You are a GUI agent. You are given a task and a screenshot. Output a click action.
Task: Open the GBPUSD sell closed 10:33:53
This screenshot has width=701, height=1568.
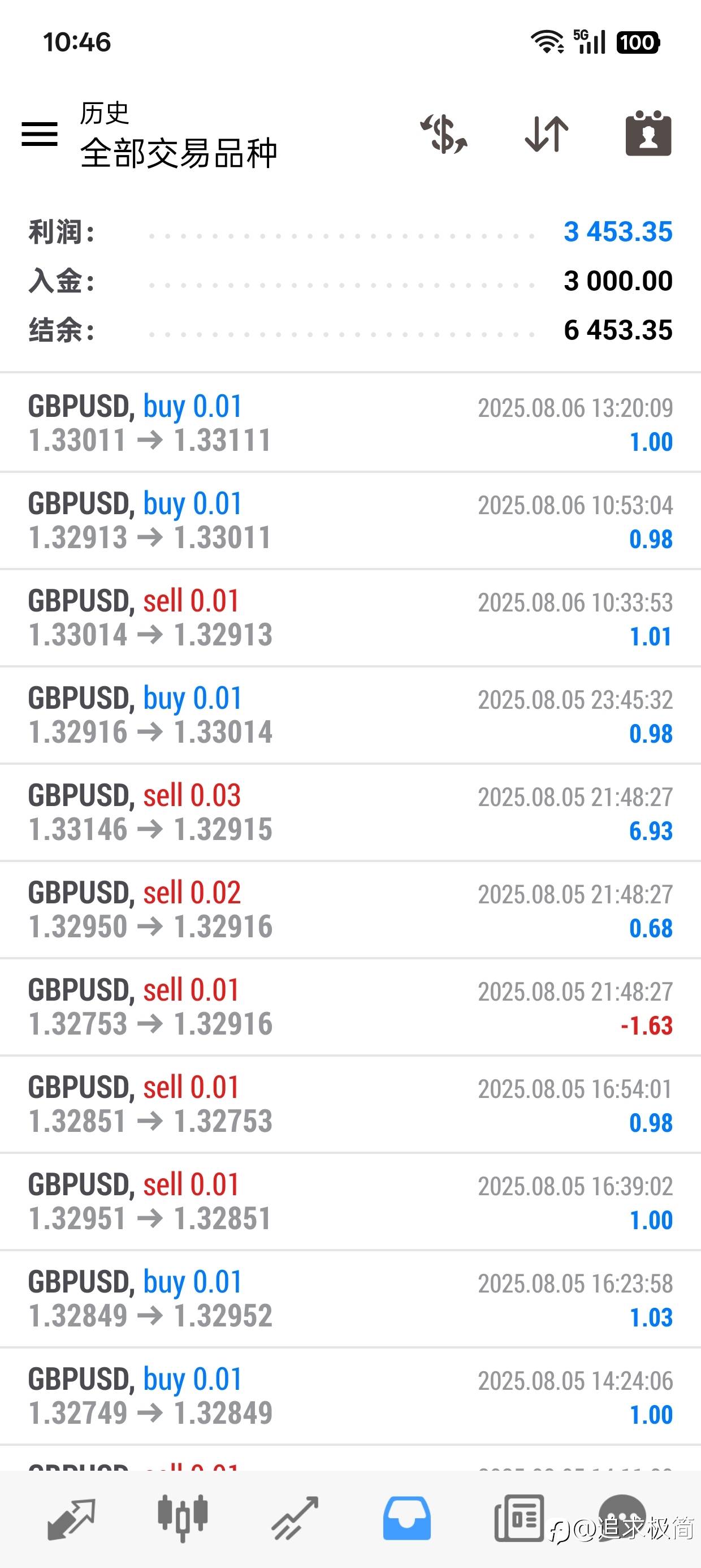click(x=350, y=618)
